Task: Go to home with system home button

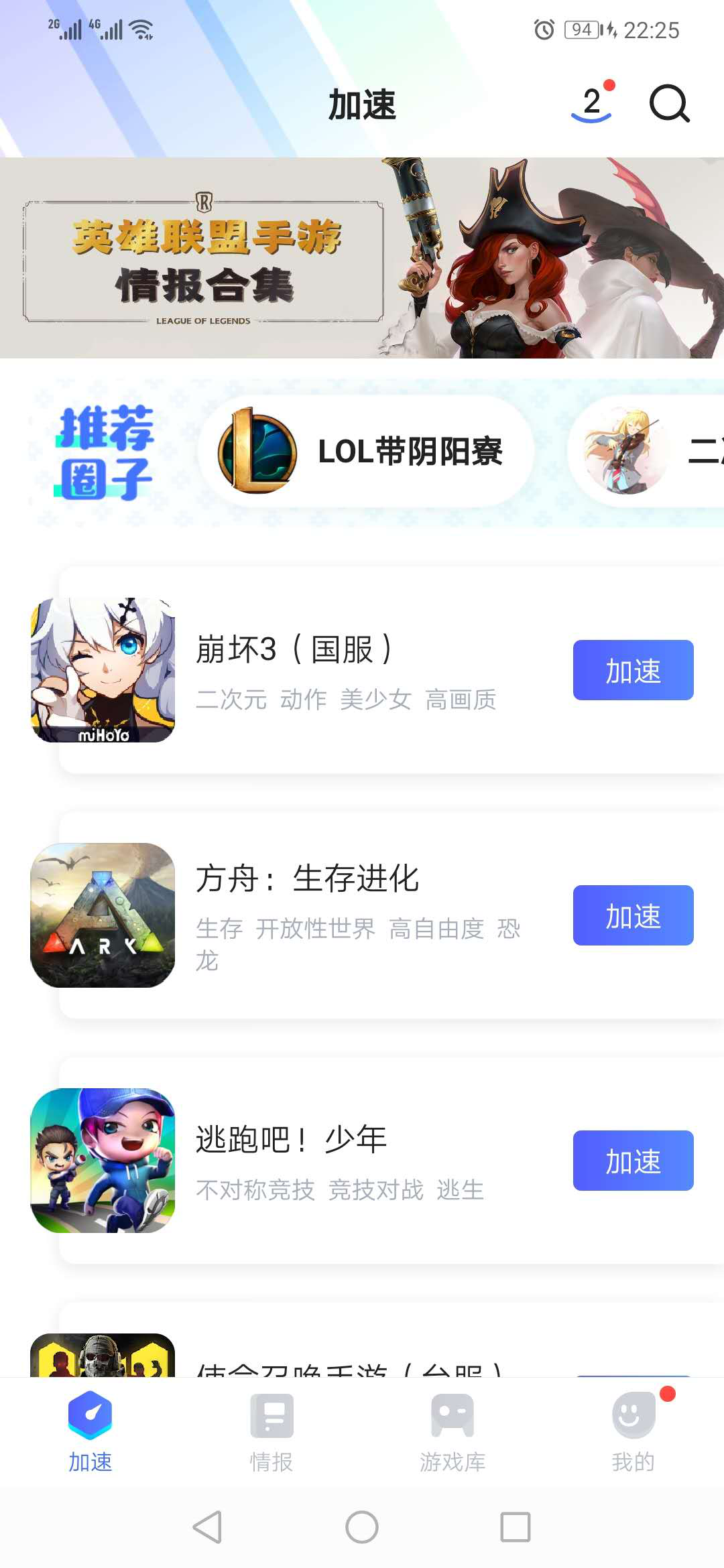Action: 362,1527
